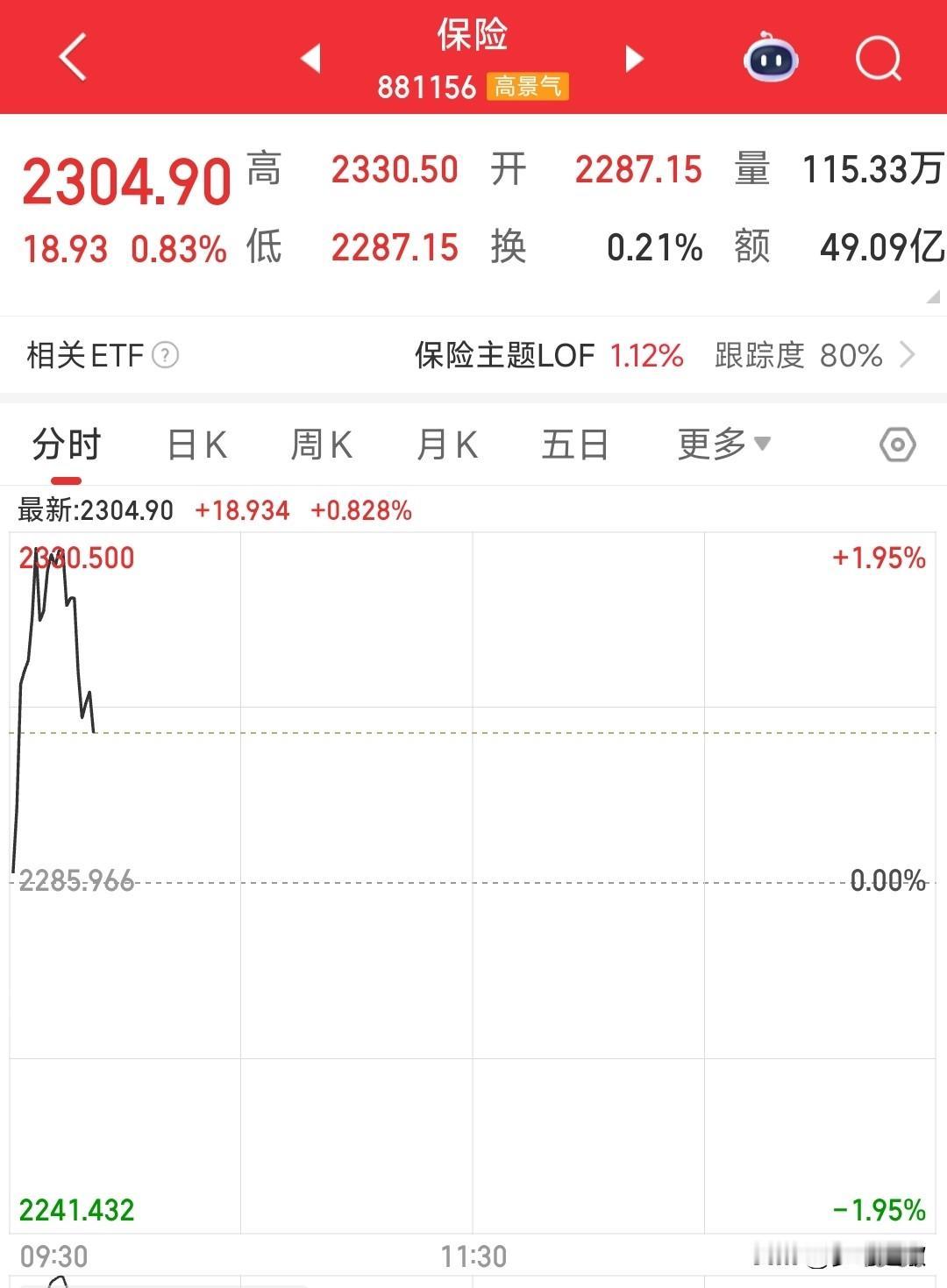
Task: Select the 周K weekly chart tab
Action: click(321, 445)
